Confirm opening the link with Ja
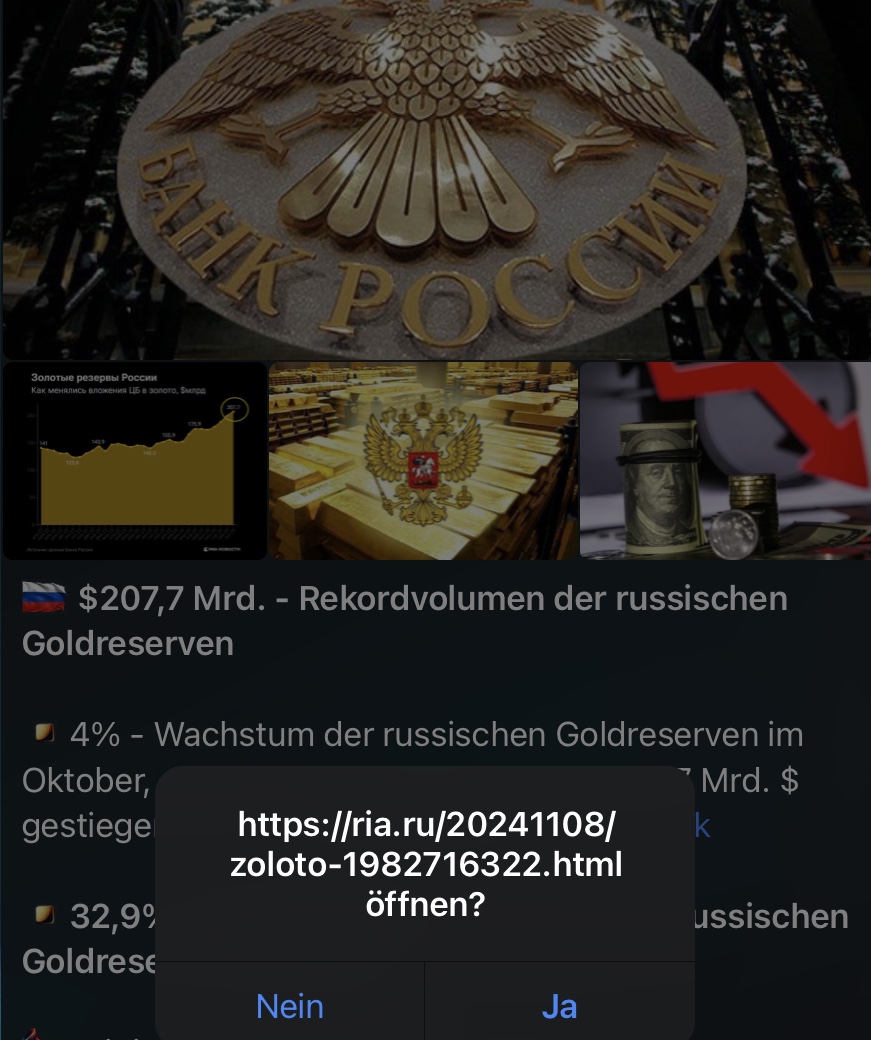This screenshot has height=1040, width=871. pos(559,1005)
